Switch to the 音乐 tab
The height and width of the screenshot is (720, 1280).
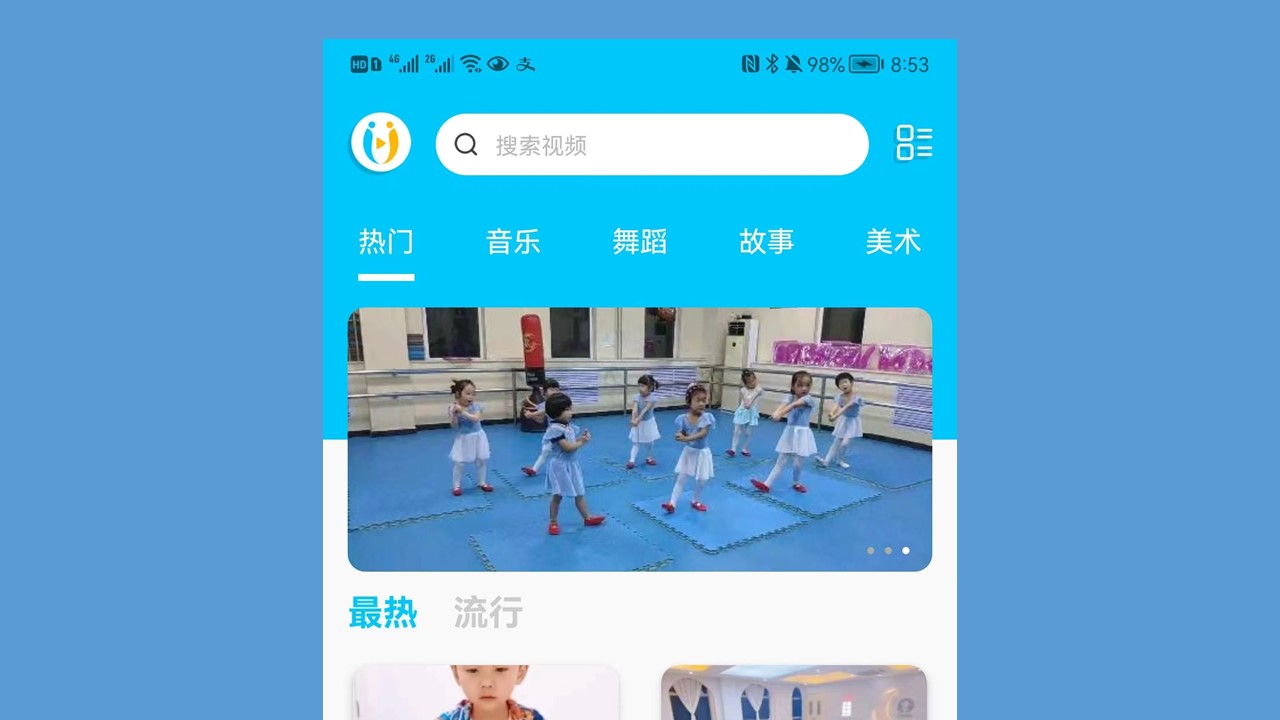513,242
